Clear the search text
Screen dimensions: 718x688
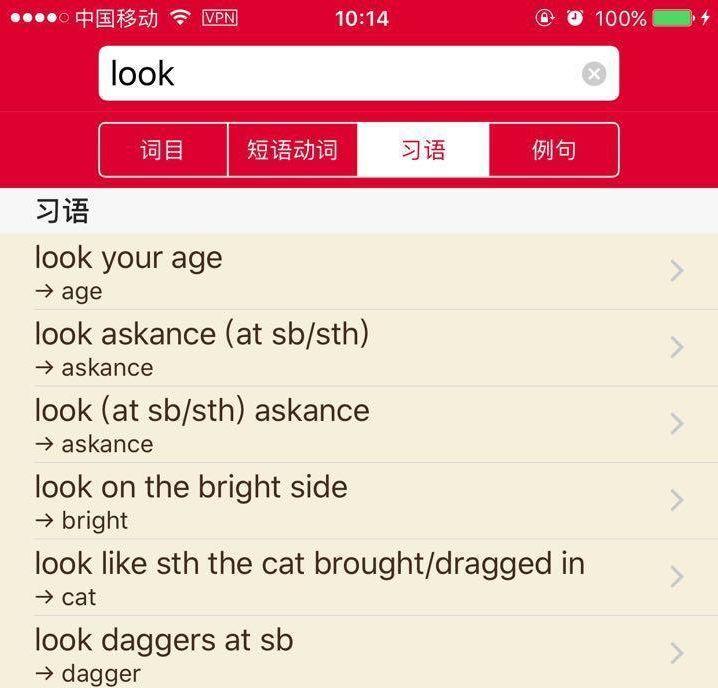click(594, 74)
